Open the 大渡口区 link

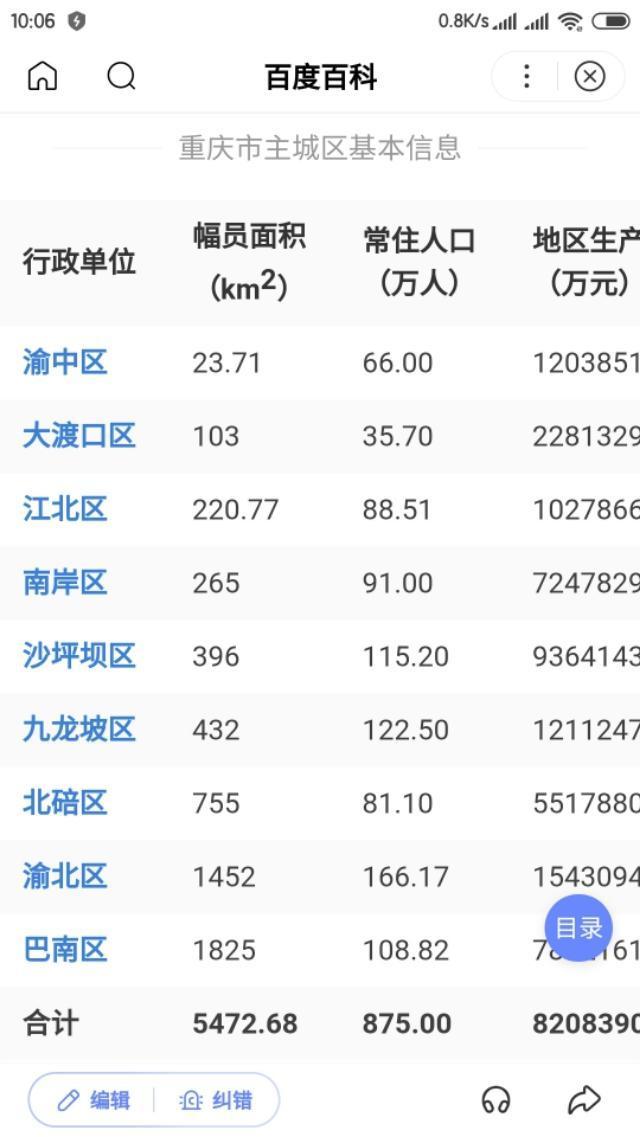pos(79,435)
